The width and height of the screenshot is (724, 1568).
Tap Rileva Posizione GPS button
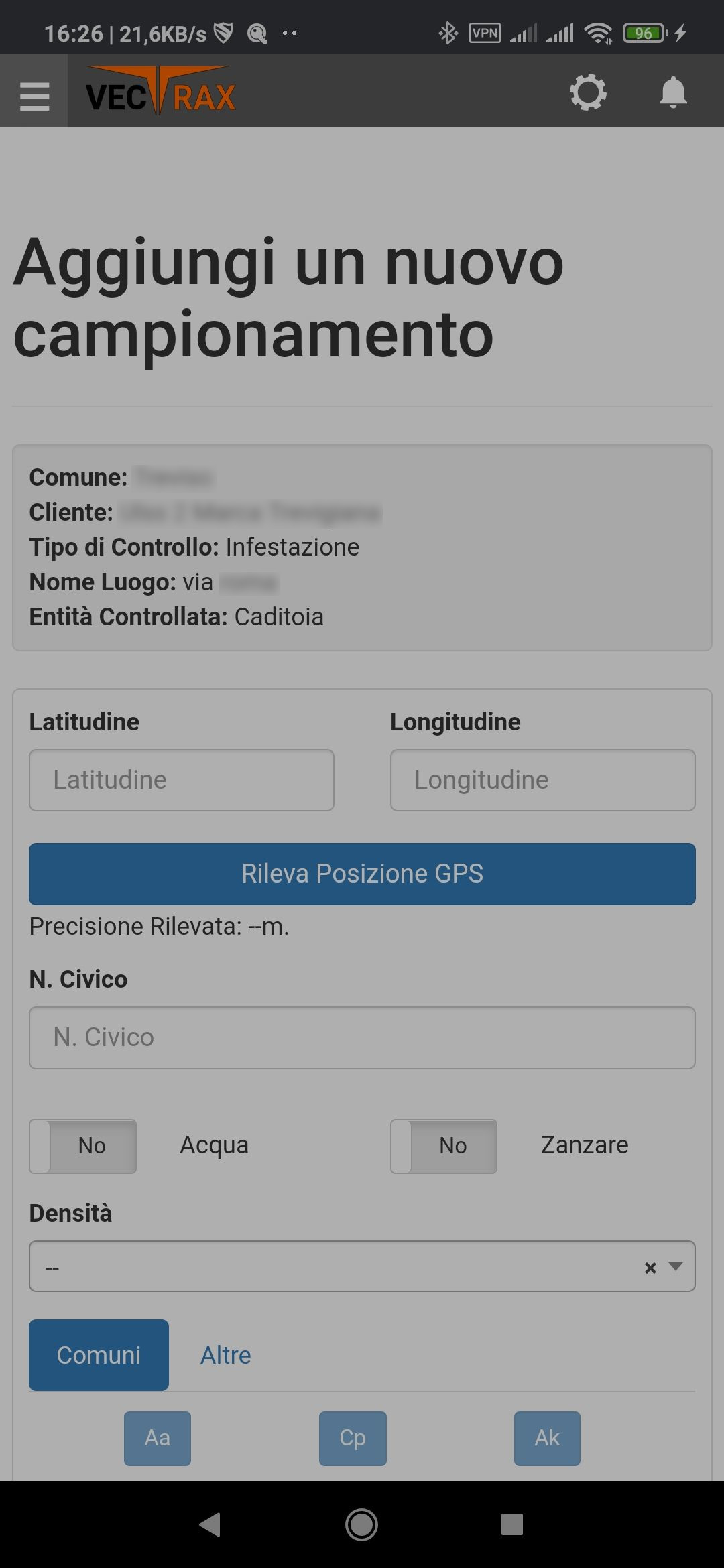(x=362, y=874)
